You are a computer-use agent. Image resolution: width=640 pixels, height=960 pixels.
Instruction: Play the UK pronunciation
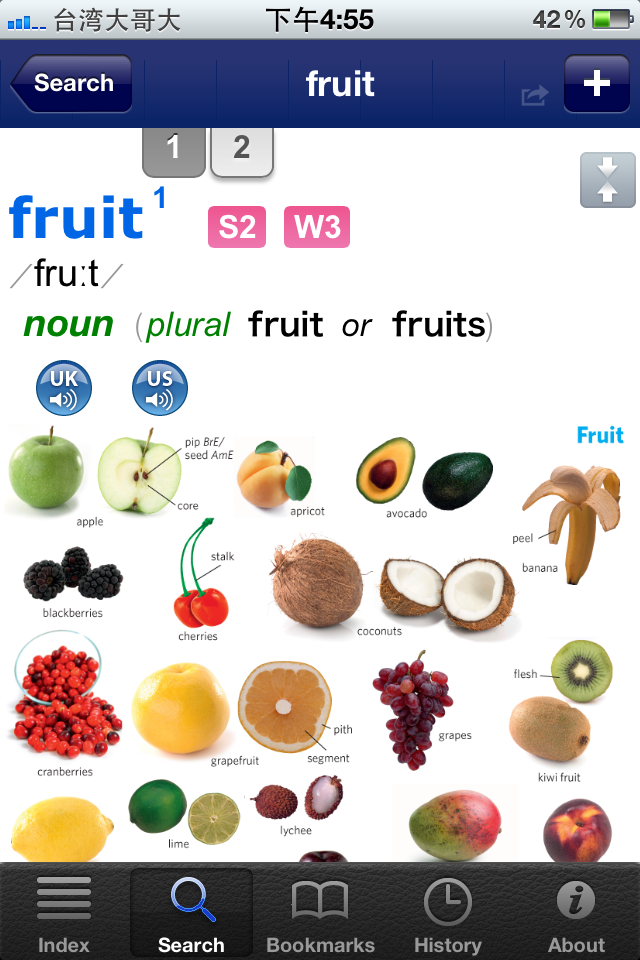click(x=64, y=389)
